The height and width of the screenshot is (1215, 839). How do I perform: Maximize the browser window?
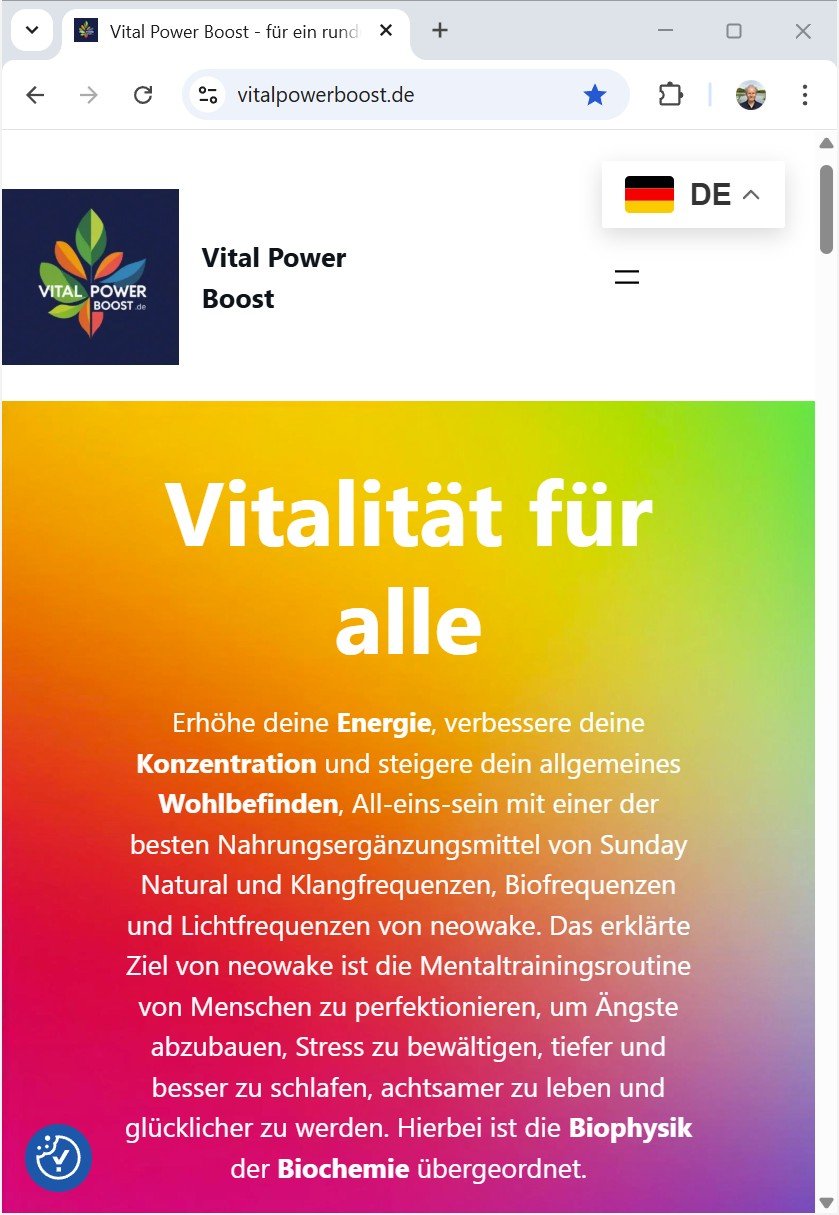734,31
